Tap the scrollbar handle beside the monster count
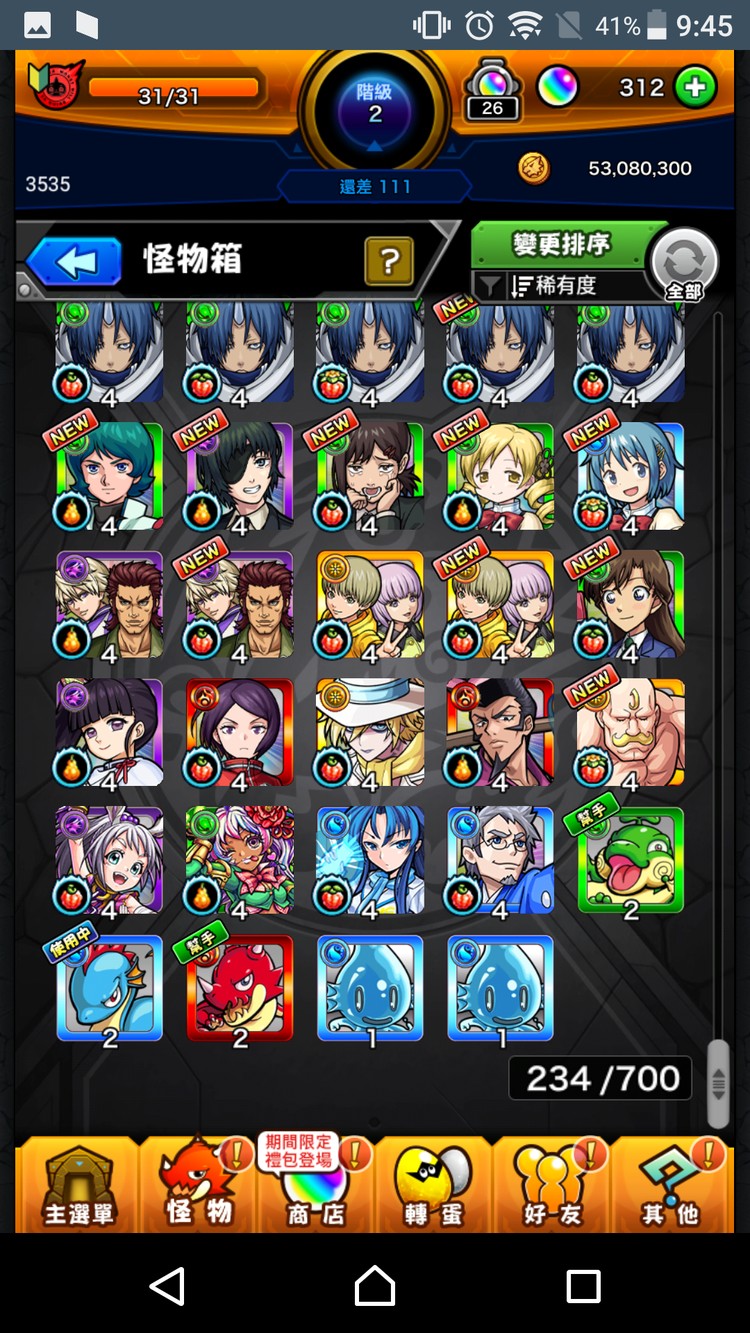750x1333 pixels. coord(718,1082)
